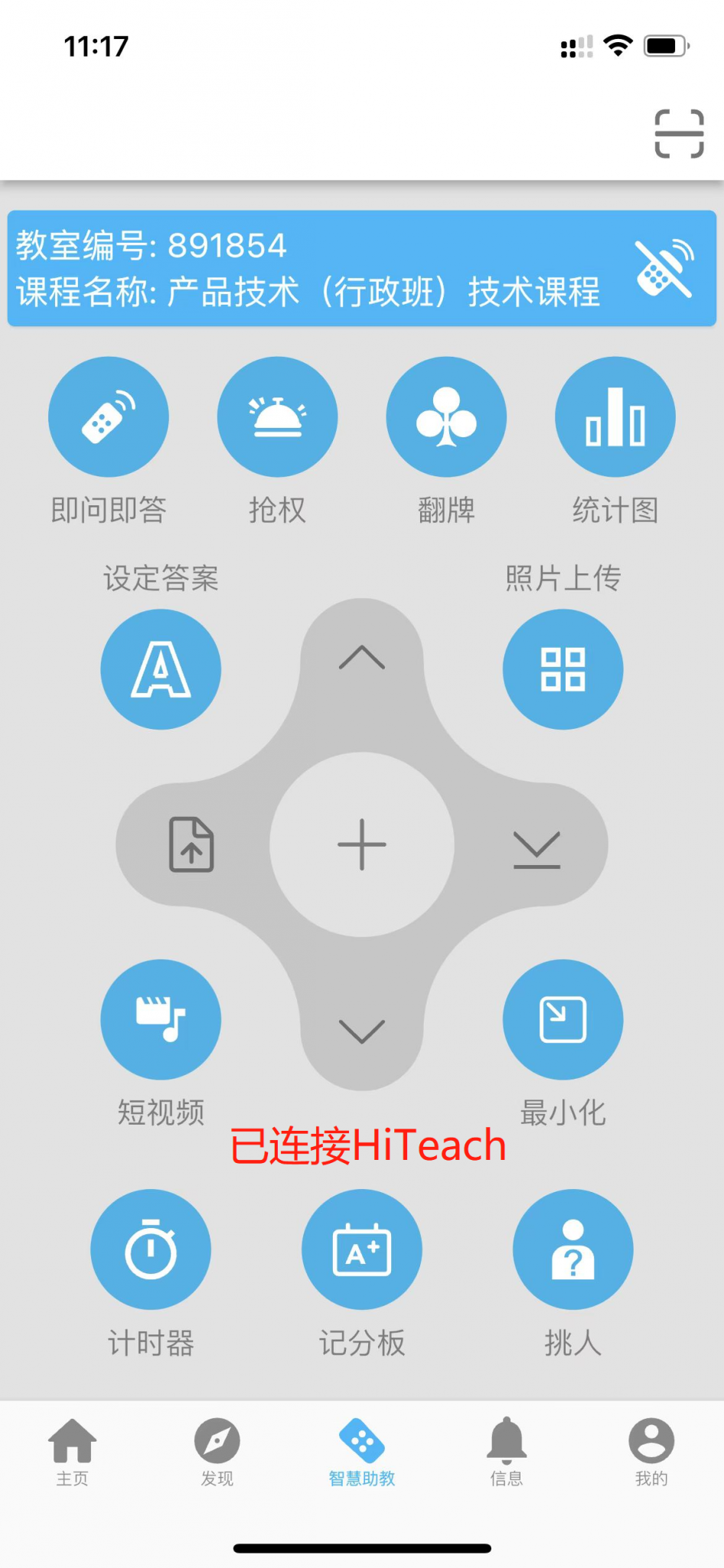Launch the 翻牌 card flip
Image resolution: width=724 pixels, height=1568 pixels.
(446, 417)
